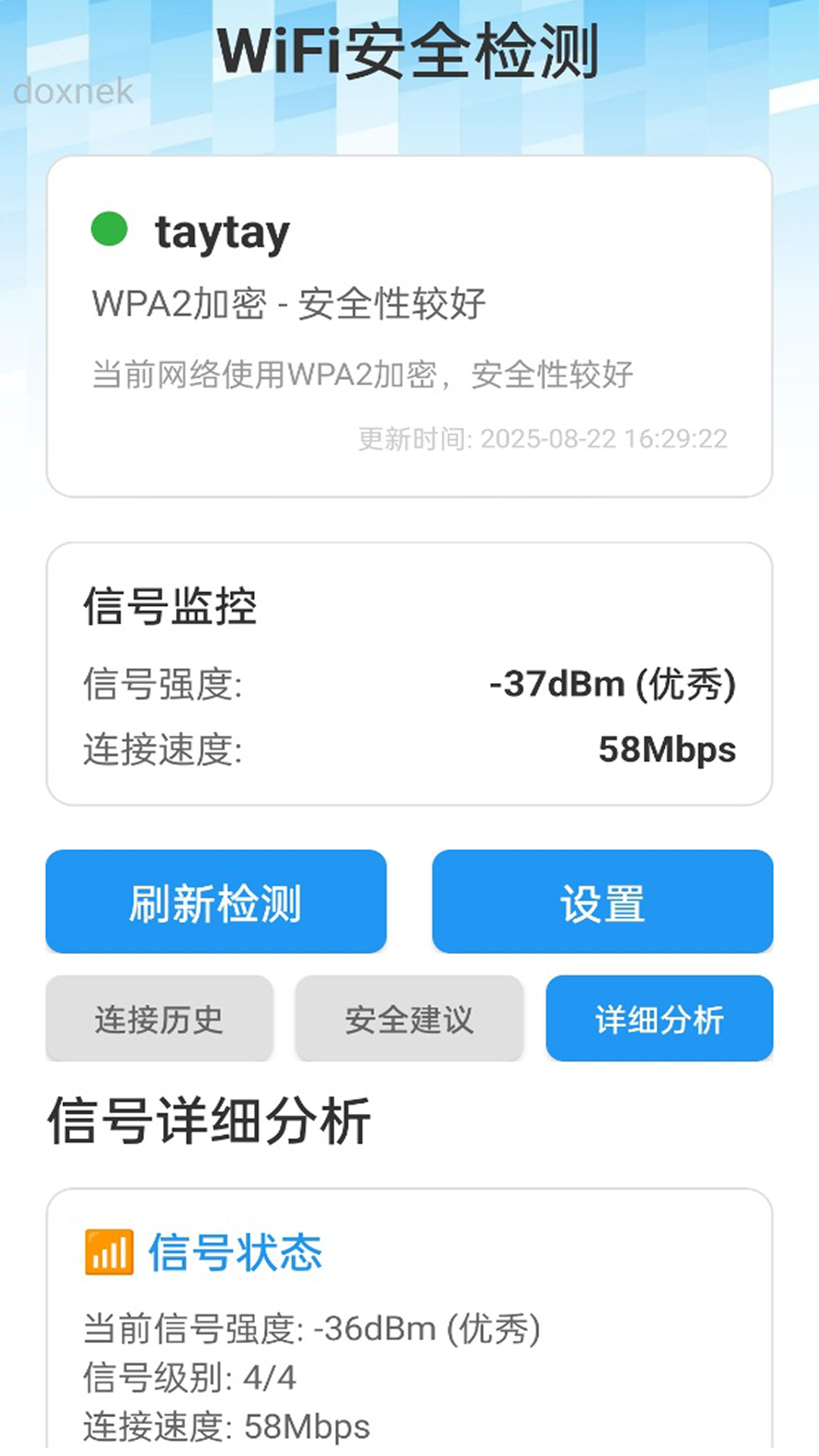This screenshot has height=1456, width=819.
Task: Tap the WPA2加密 security description
Action: click(290, 302)
